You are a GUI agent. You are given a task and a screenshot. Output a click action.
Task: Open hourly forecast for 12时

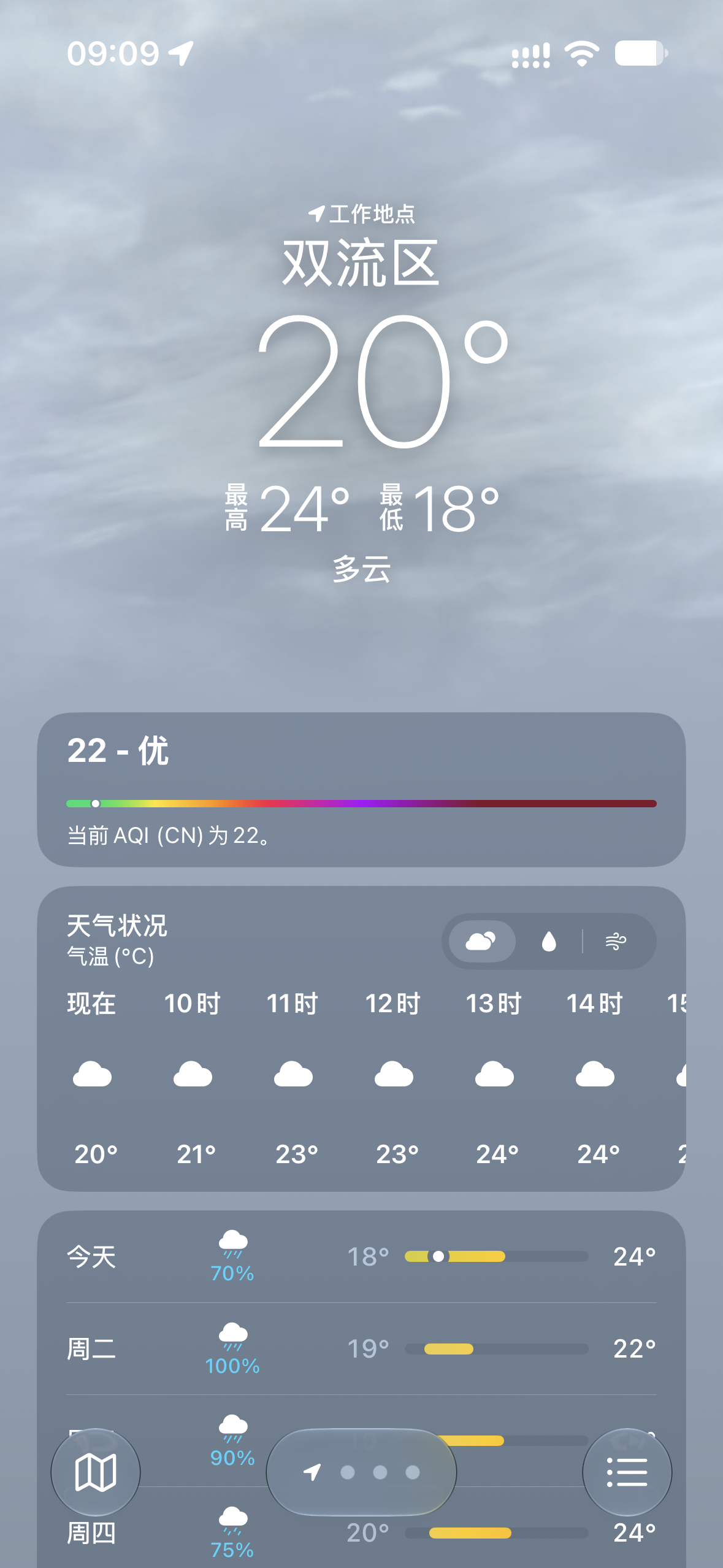pyautogui.click(x=394, y=1078)
